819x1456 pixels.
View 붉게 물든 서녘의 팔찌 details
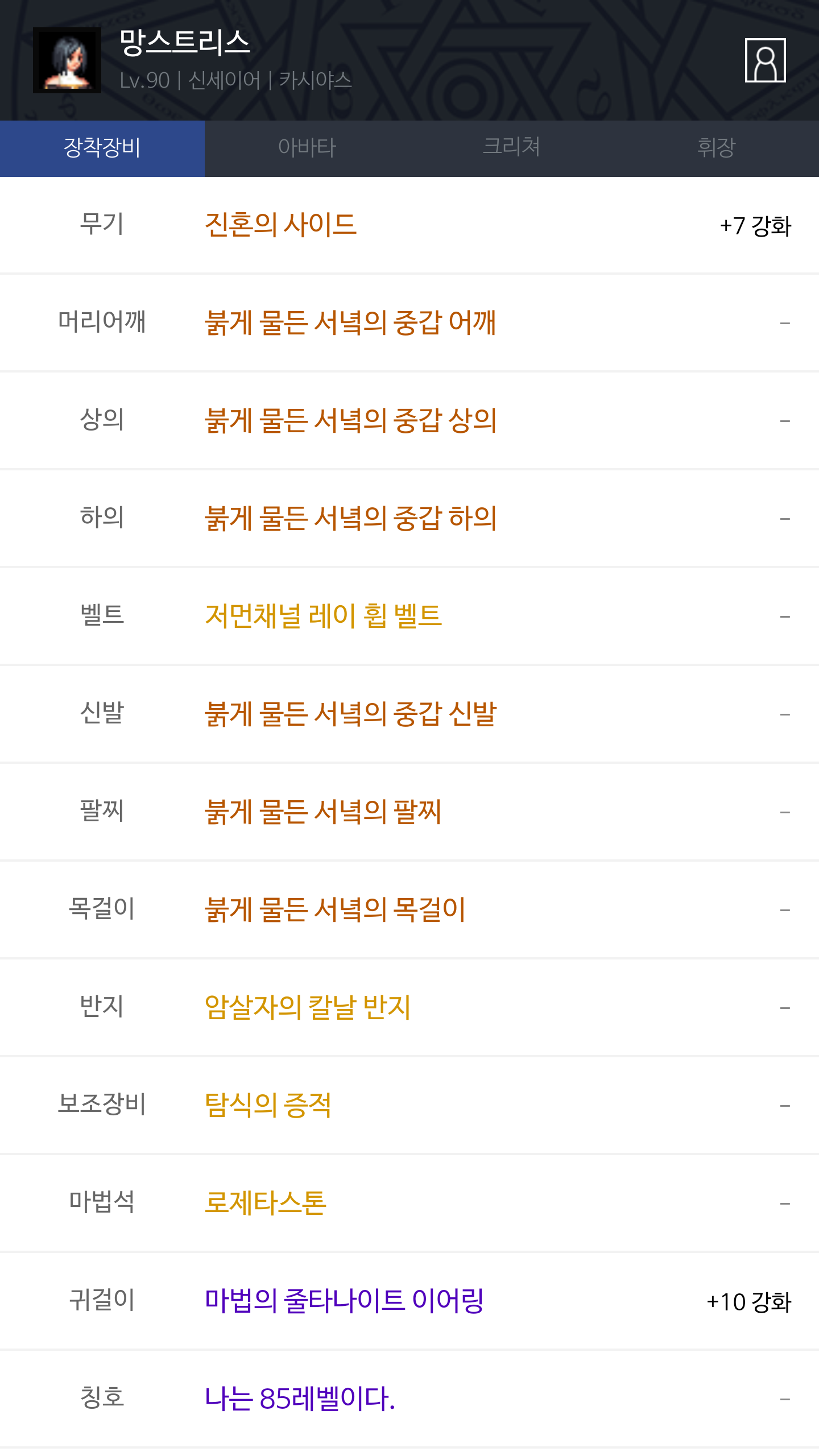[323, 812]
